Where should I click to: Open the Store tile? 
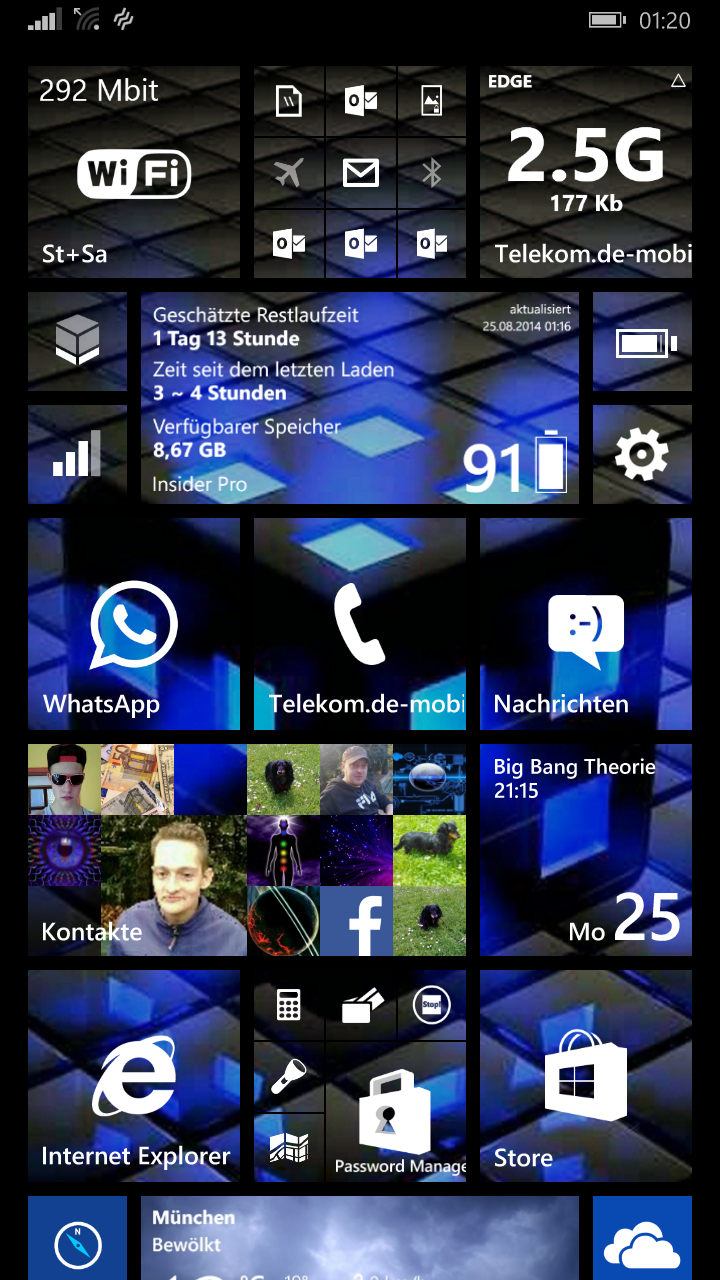pyautogui.click(x=586, y=1076)
